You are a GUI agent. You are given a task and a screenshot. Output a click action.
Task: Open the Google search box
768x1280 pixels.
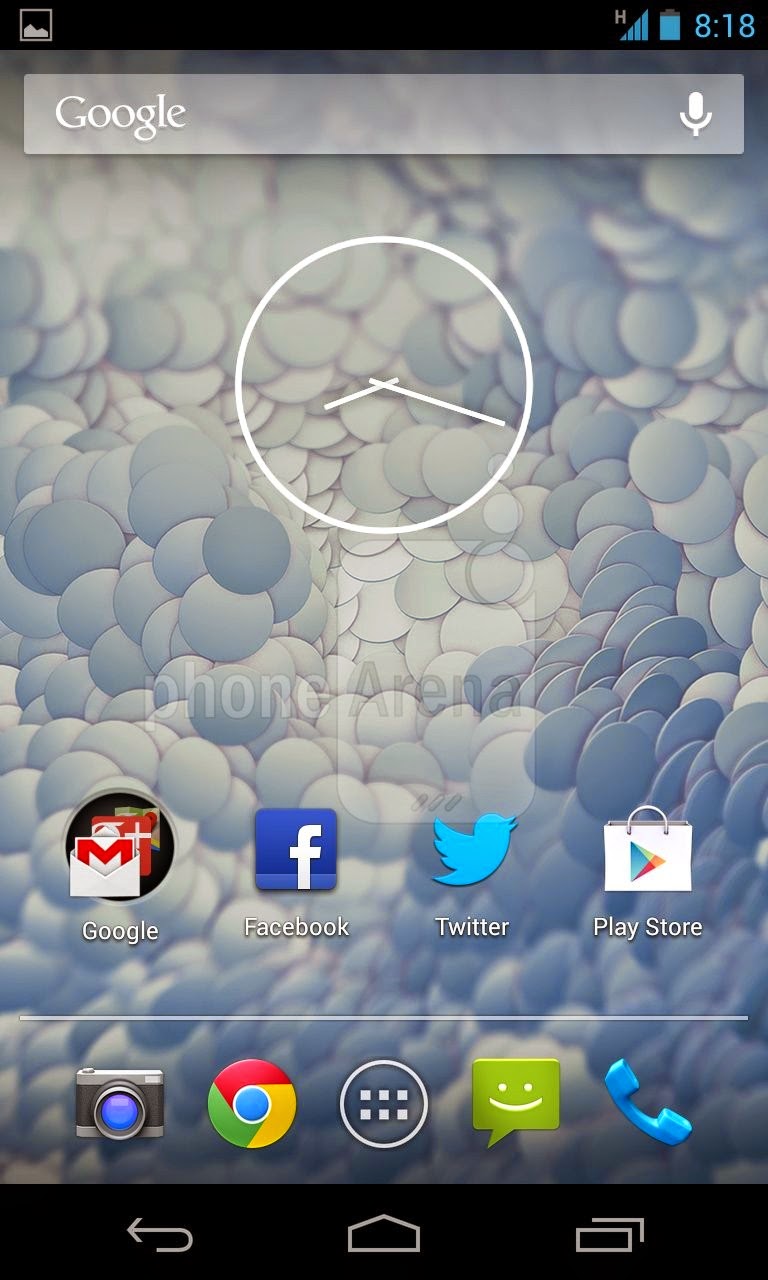click(x=340, y=114)
